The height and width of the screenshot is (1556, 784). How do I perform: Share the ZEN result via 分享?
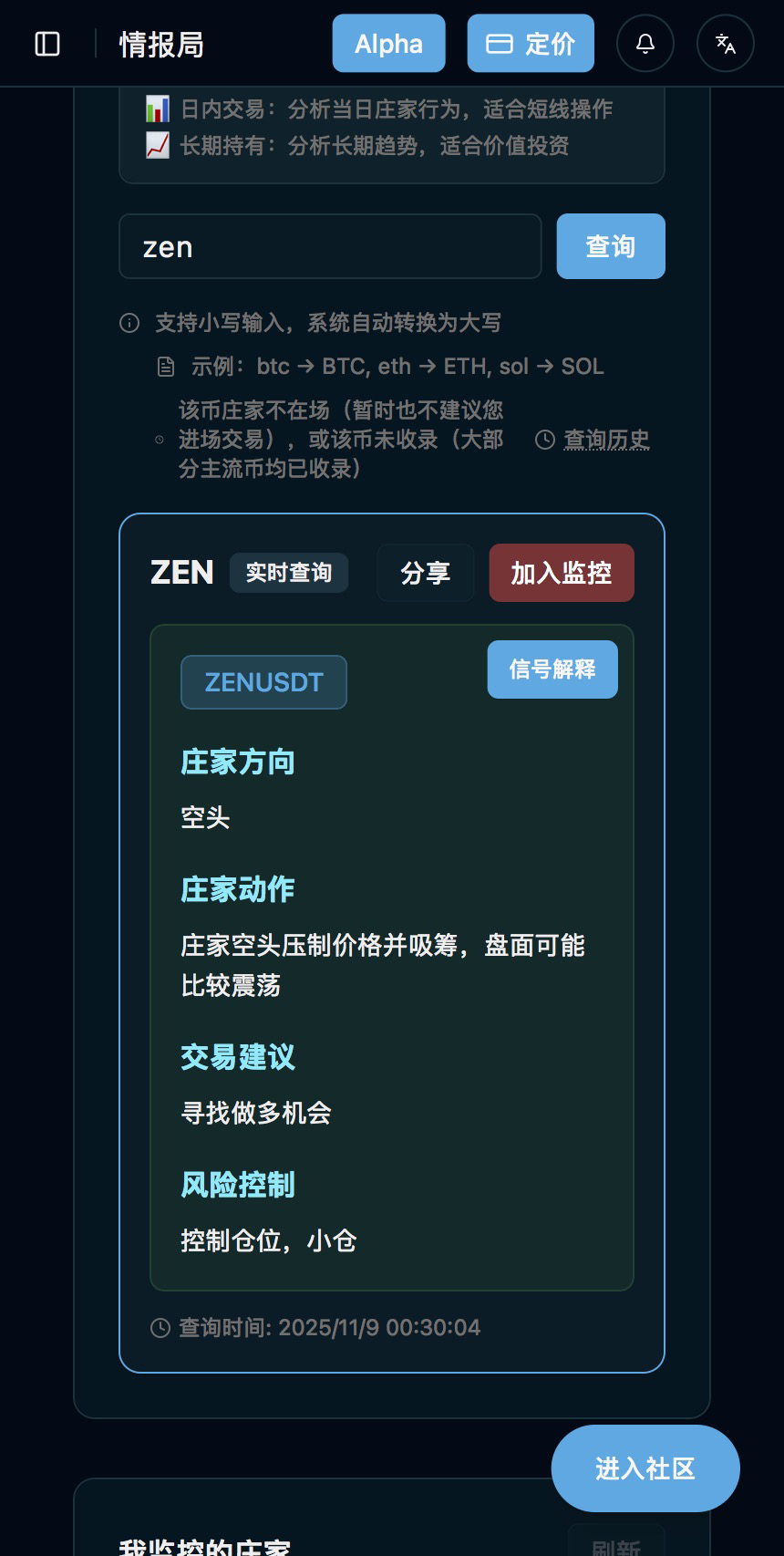click(x=426, y=573)
